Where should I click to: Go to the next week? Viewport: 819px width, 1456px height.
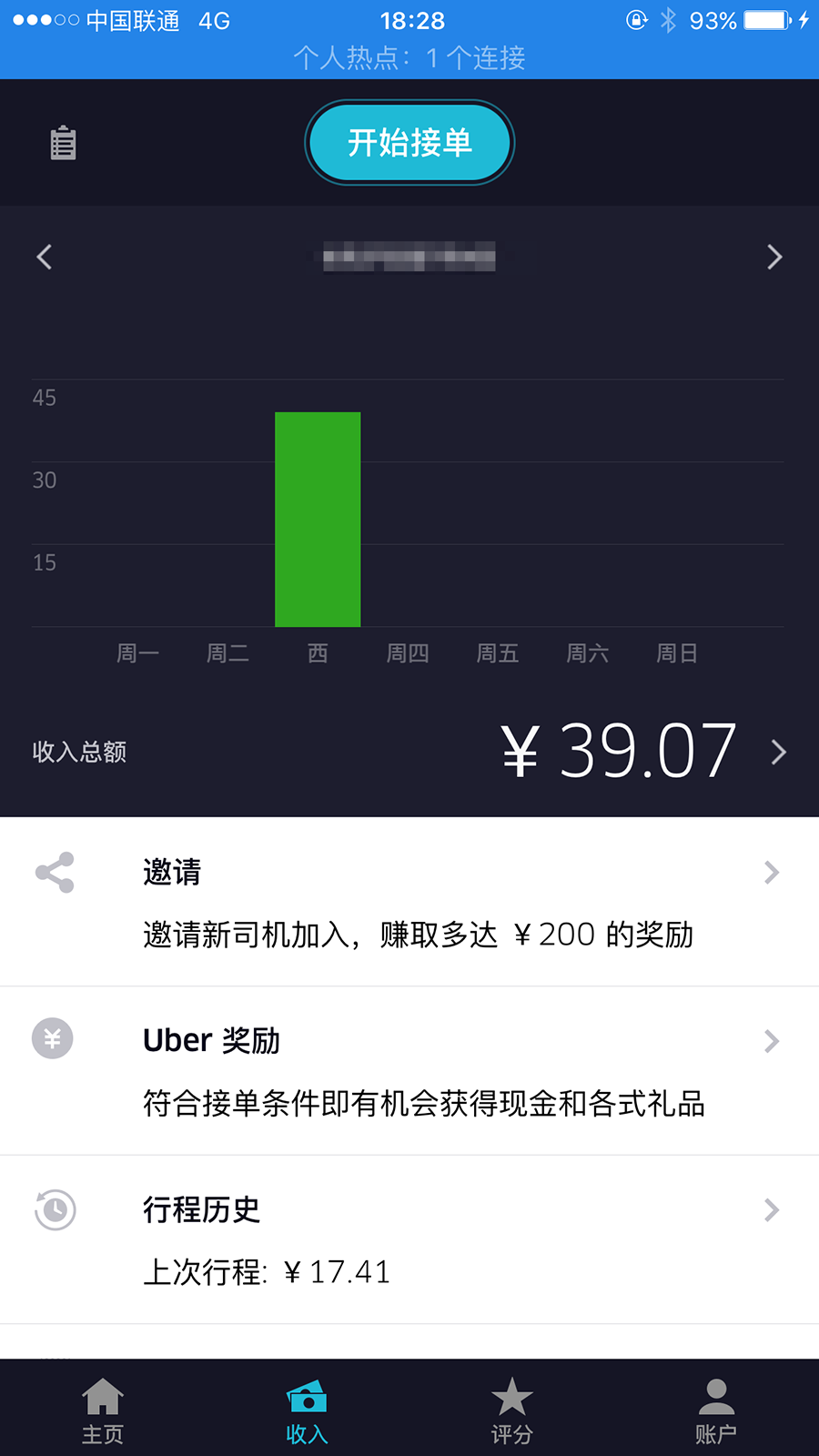coord(774,258)
